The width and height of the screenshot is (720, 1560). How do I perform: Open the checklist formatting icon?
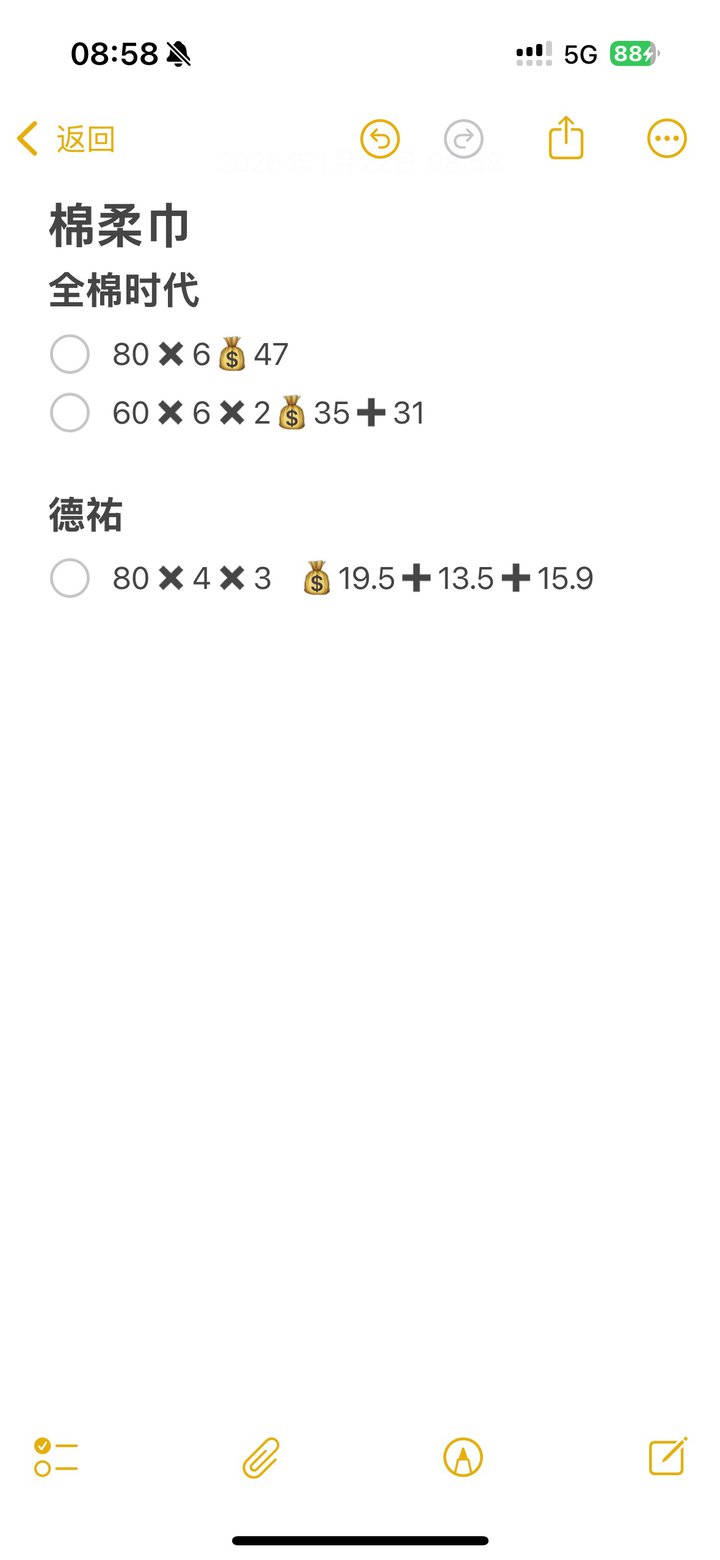55,1458
